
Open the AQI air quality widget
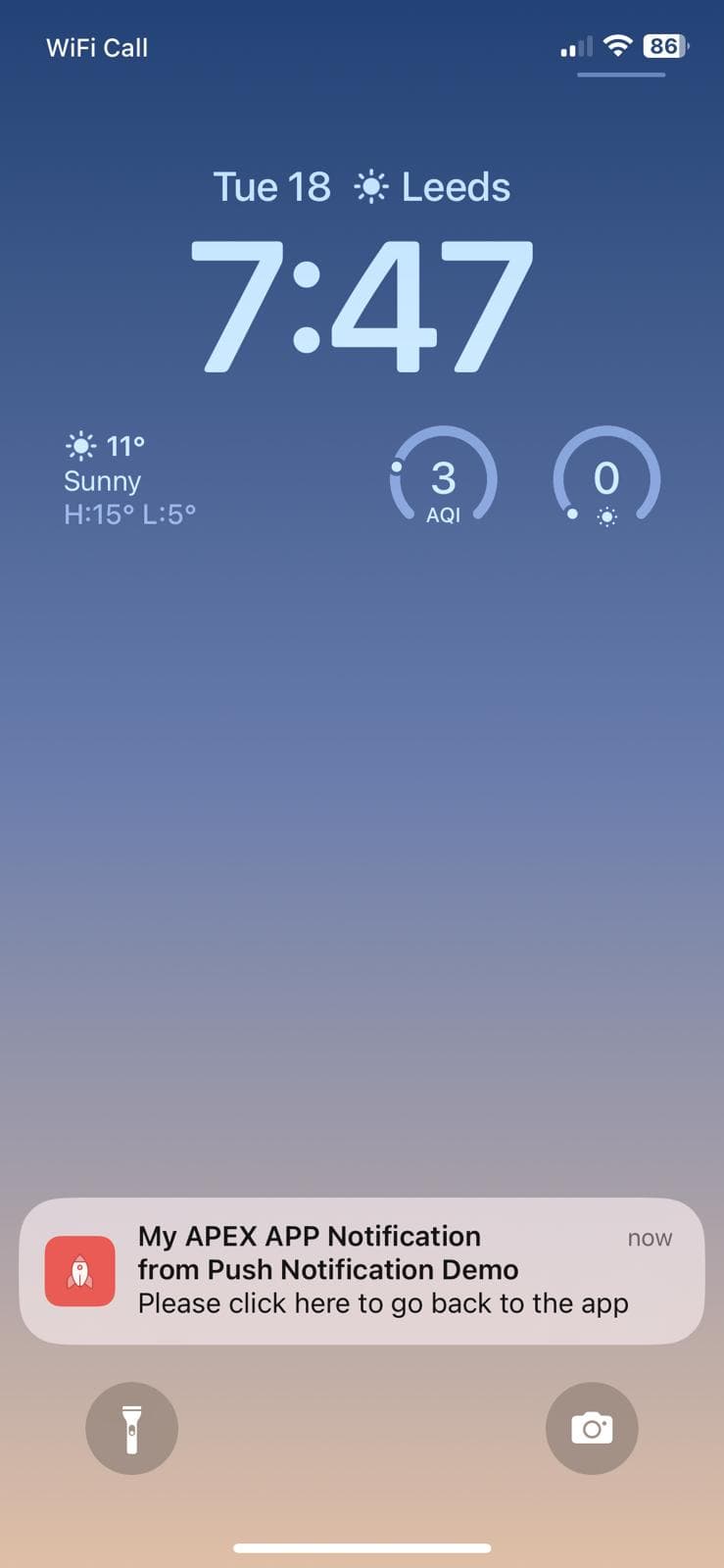pyautogui.click(x=443, y=478)
